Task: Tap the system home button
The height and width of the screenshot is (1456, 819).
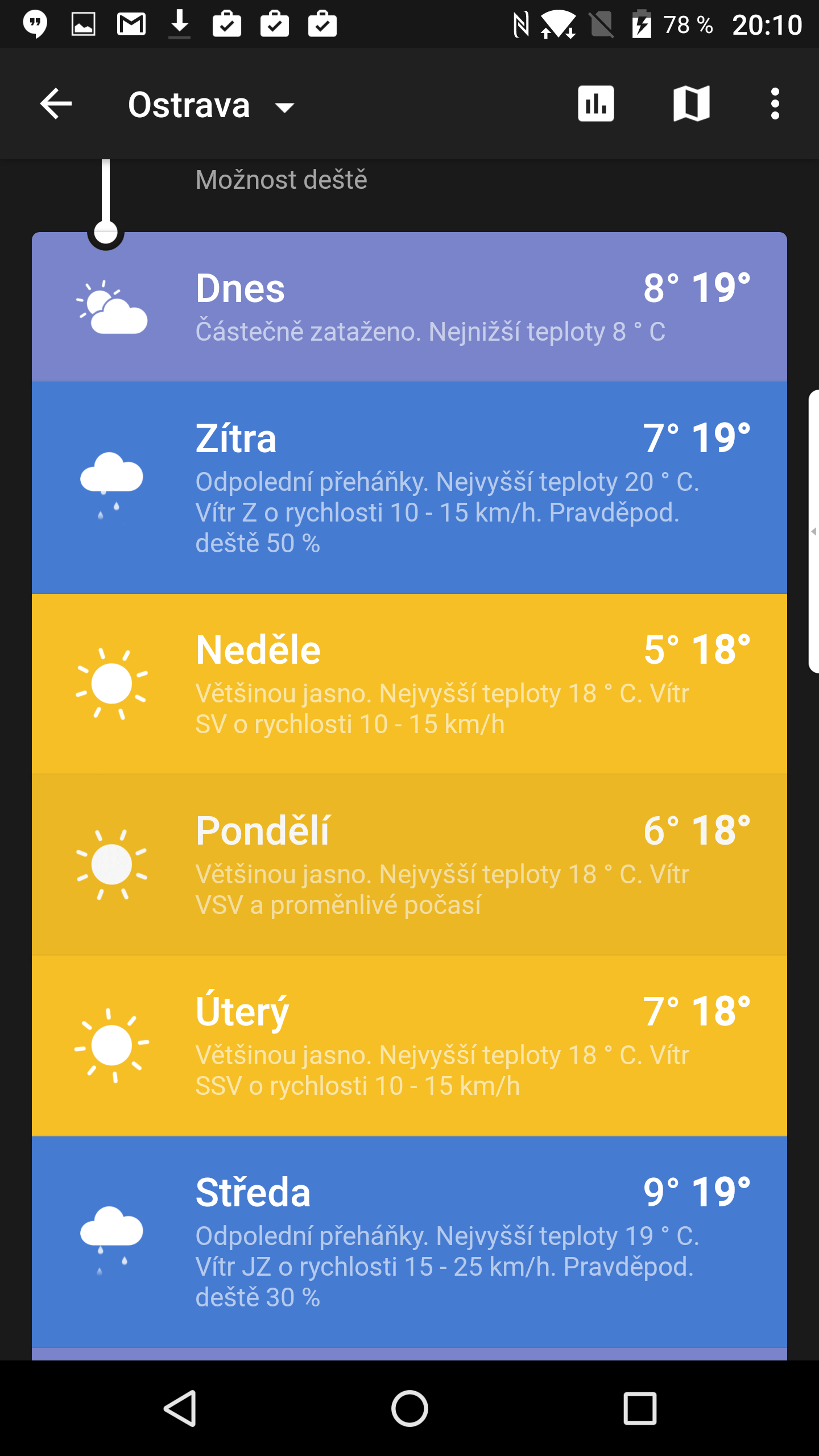Action: 409,1408
